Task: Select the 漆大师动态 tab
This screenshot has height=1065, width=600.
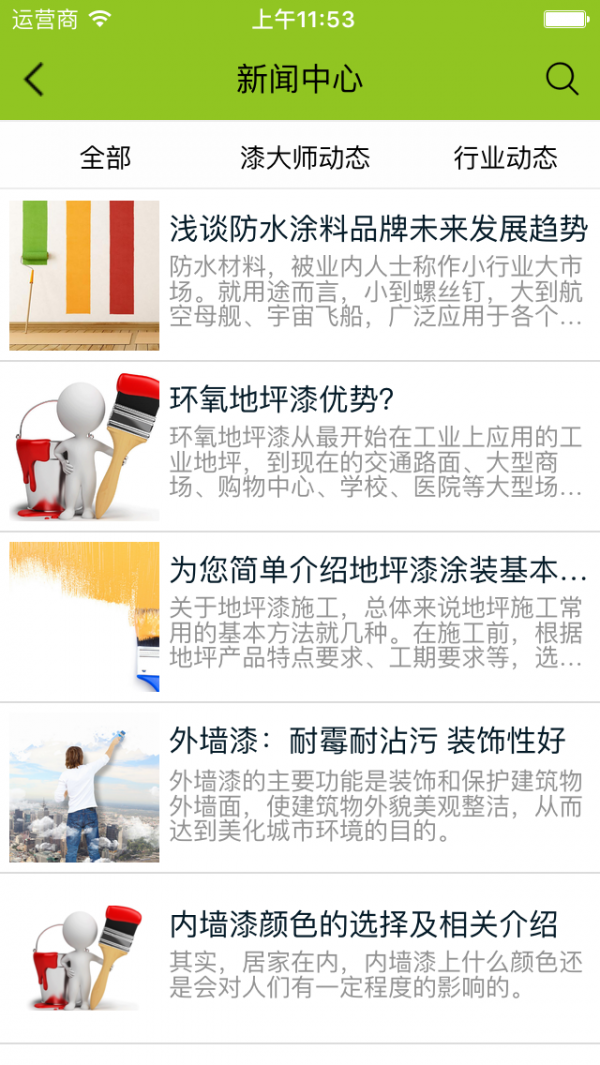Action: tap(305, 157)
